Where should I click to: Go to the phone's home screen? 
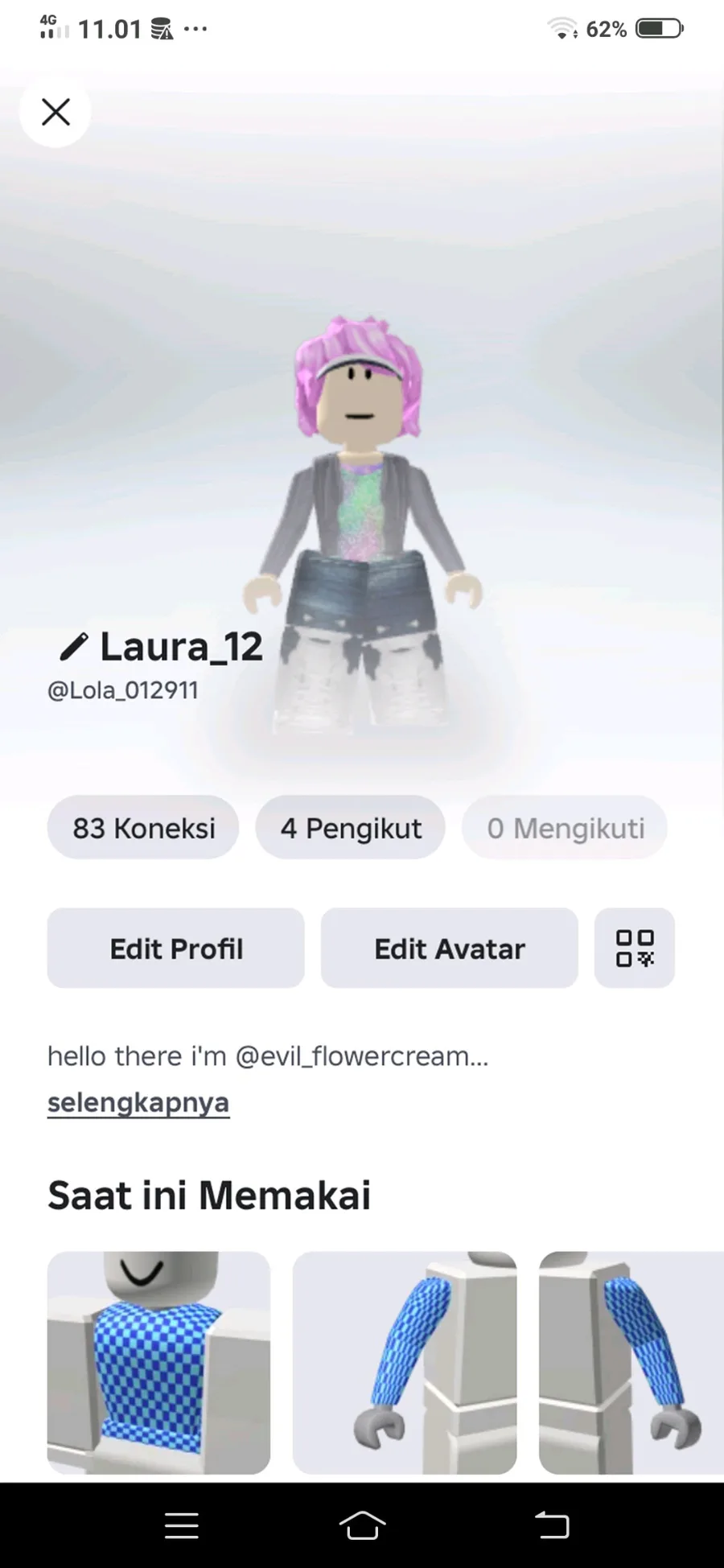[x=362, y=1525]
